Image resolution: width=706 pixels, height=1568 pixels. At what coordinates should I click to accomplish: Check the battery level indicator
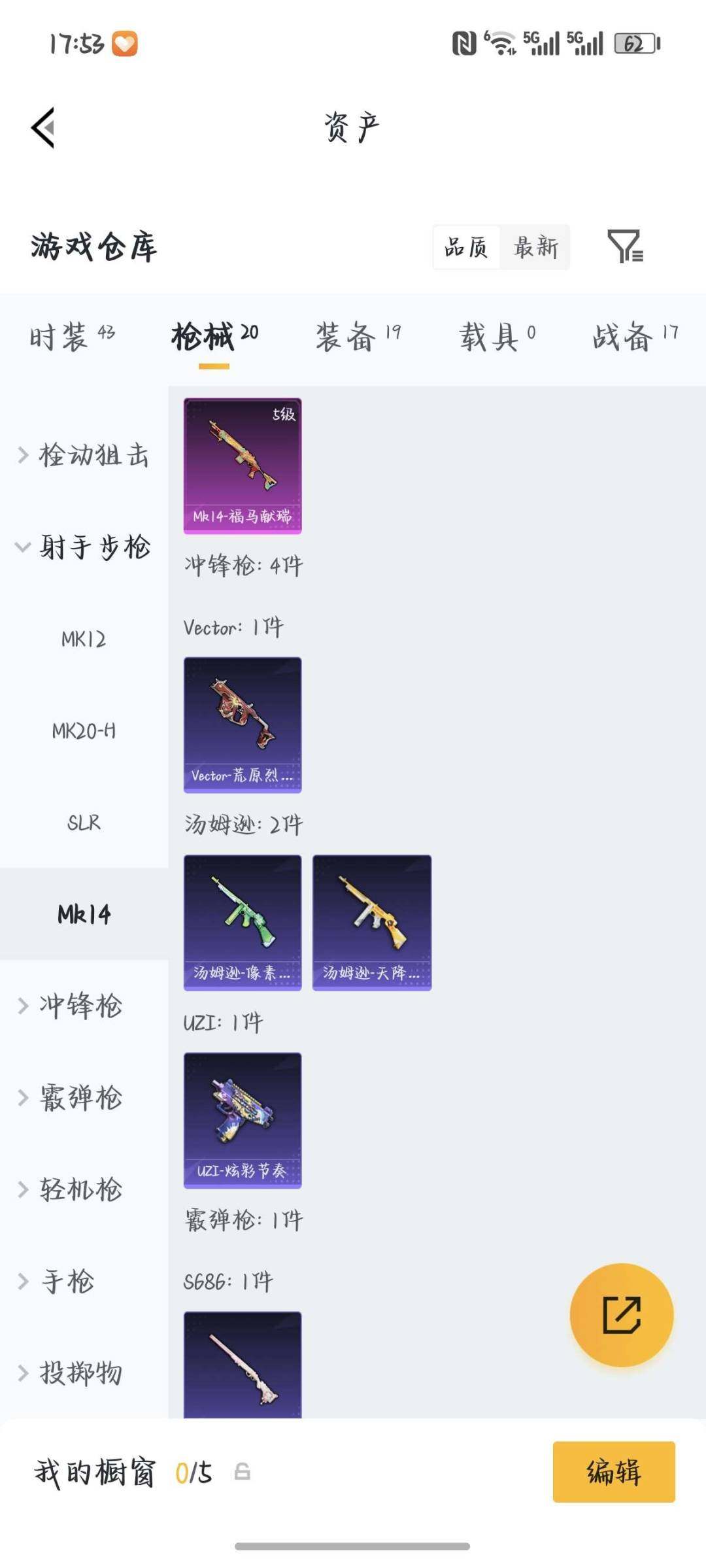pos(631,44)
